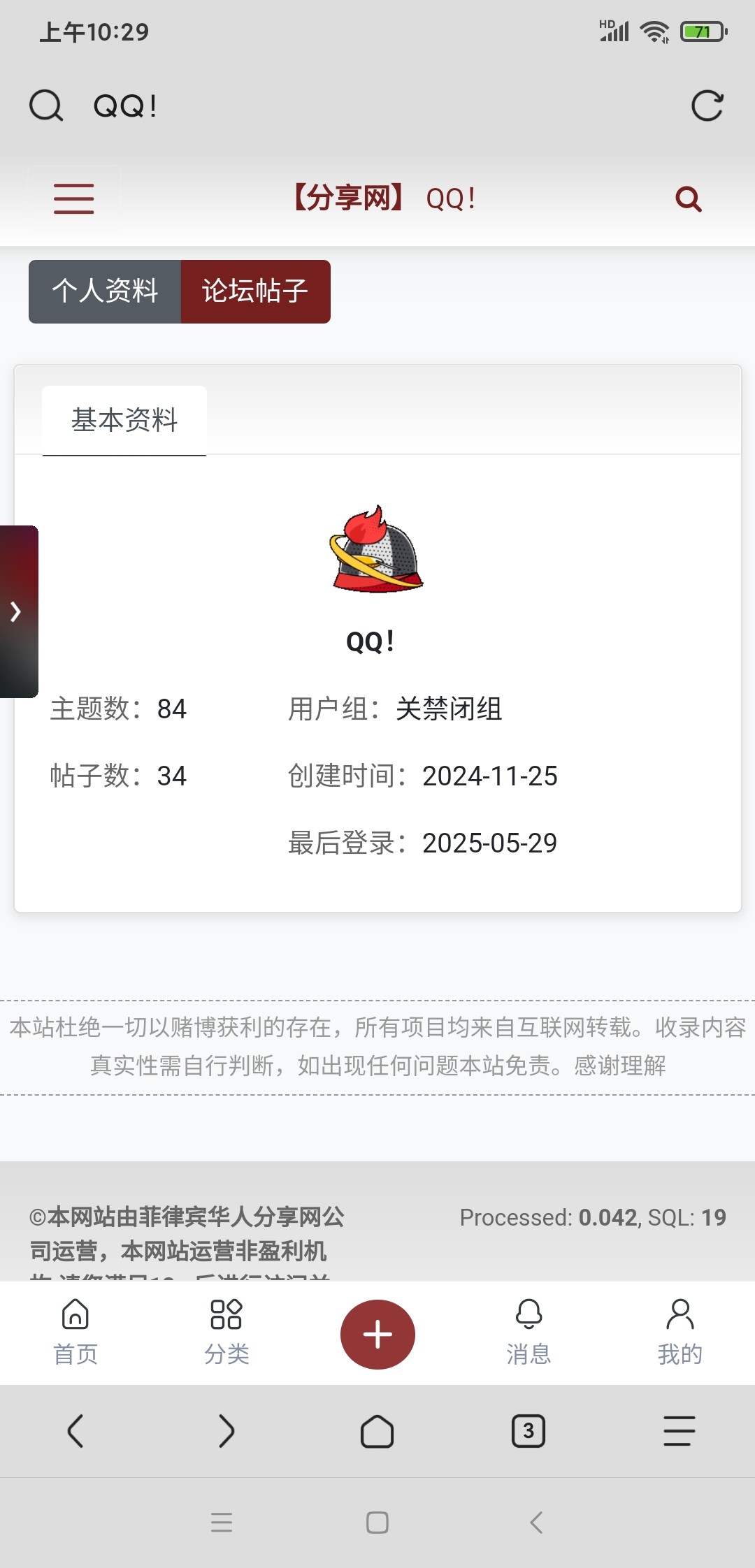The height and width of the screenshot is (1568, 755).
Task: Reload the page with the refresh icon
Action: (x=707, y=106)
